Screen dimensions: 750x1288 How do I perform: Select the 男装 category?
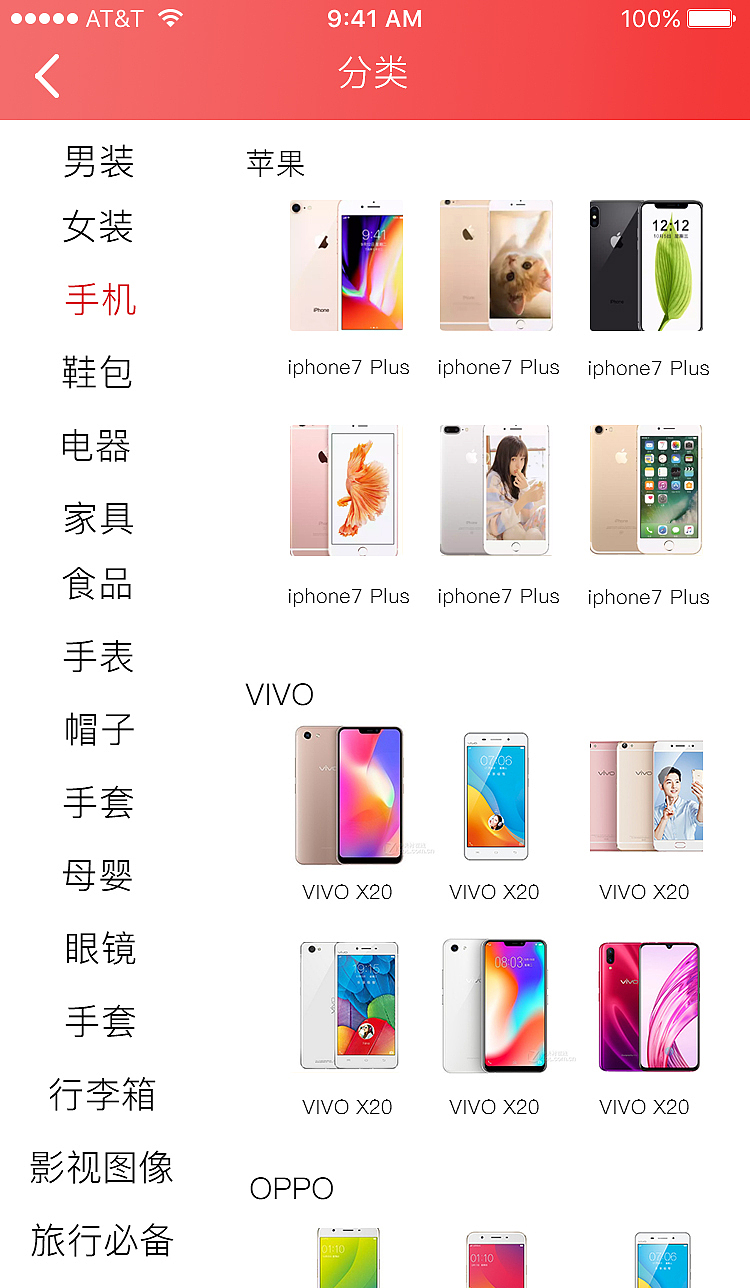point(99,161)
